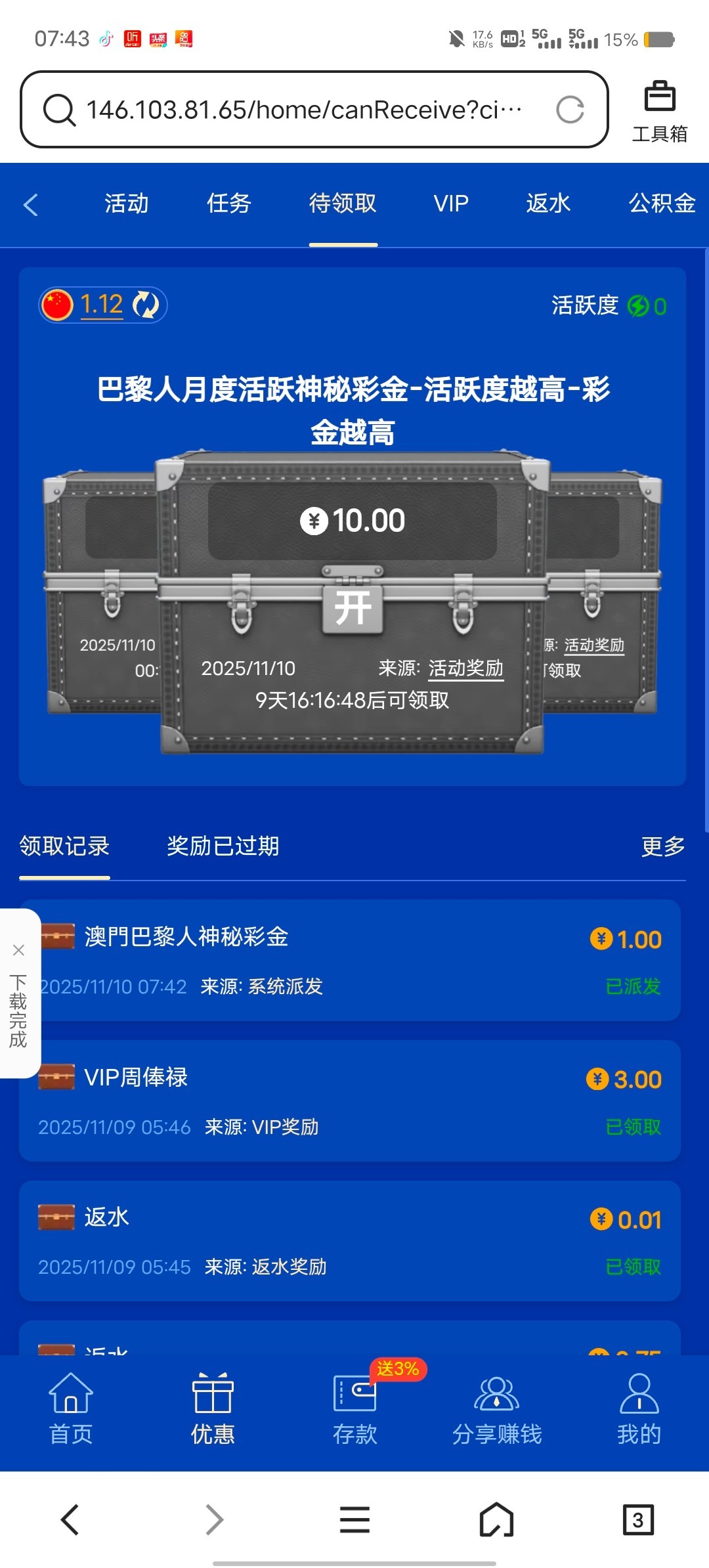Open 分享赚钱 in the bottom bar

(497, 1408)
